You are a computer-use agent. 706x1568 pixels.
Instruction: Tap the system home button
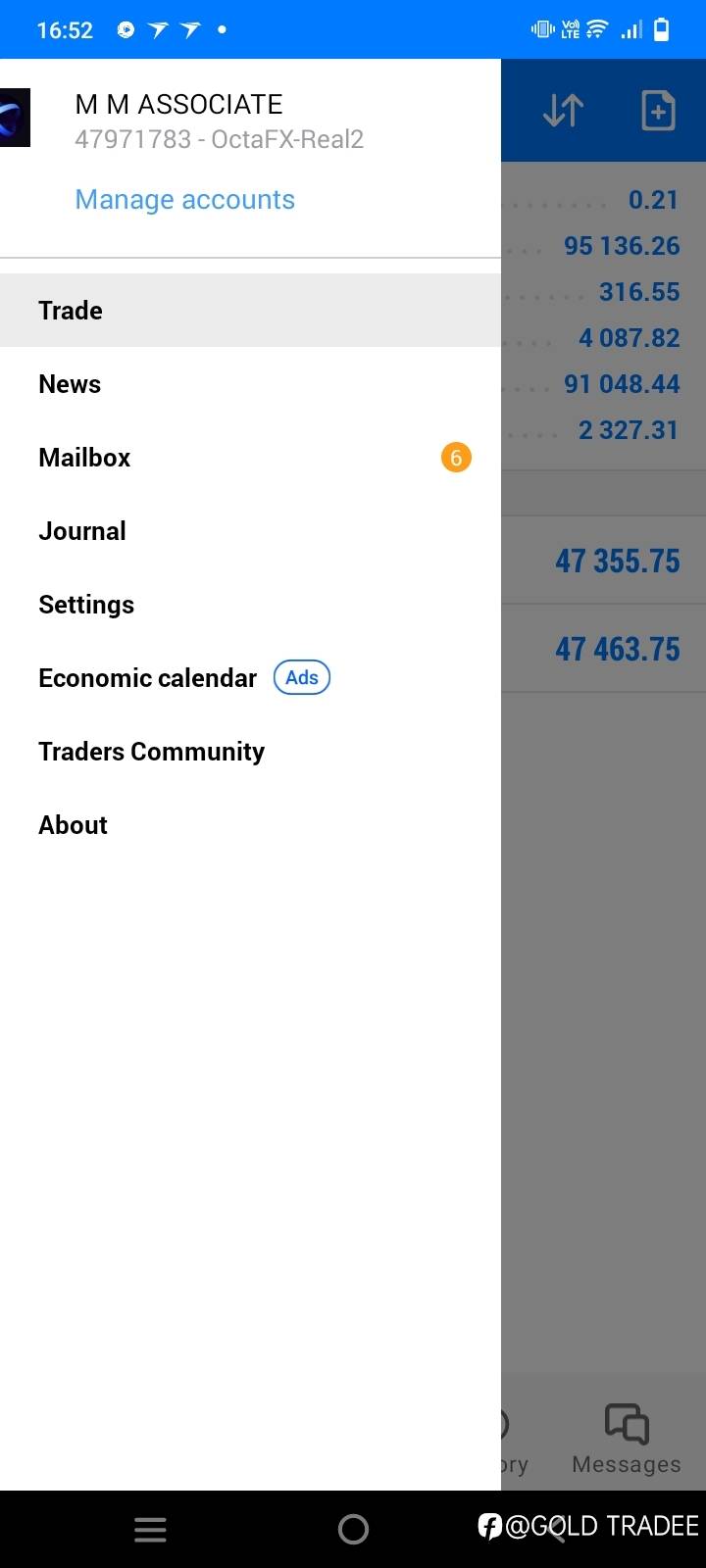(353, 1529)
